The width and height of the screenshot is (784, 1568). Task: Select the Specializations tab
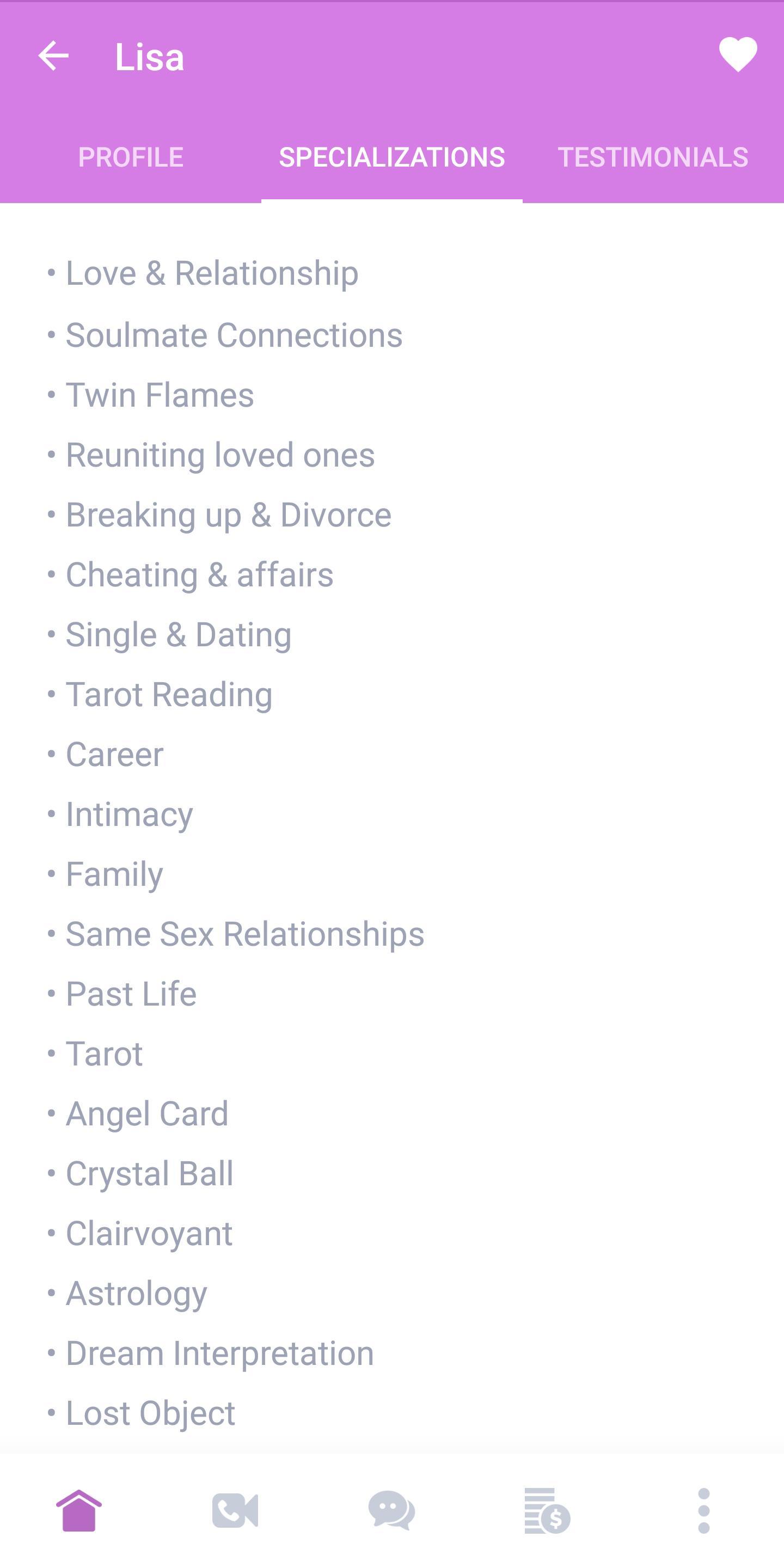tap(392, 157)
